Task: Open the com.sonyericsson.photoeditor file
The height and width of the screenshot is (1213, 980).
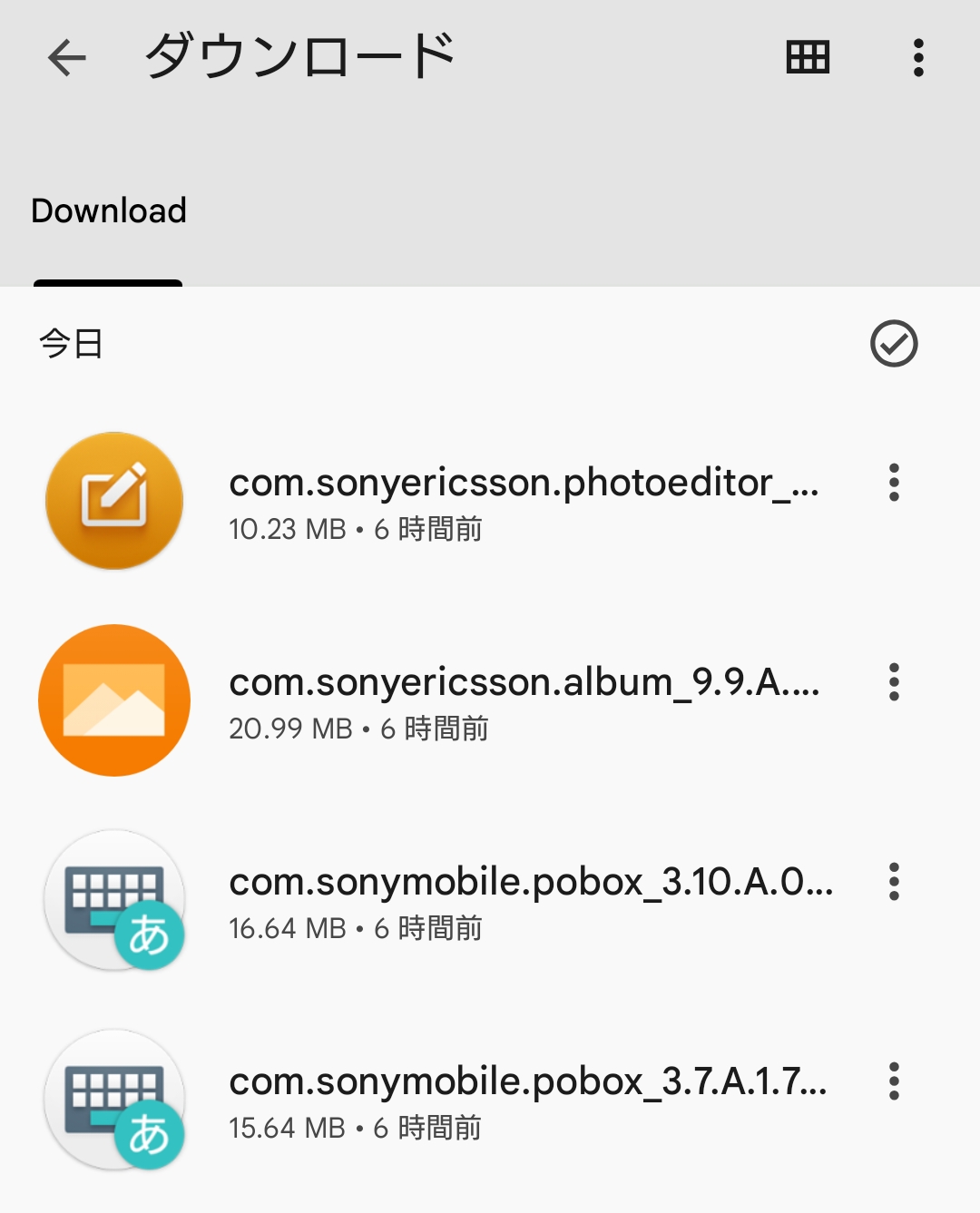Action: click(523, 501)
